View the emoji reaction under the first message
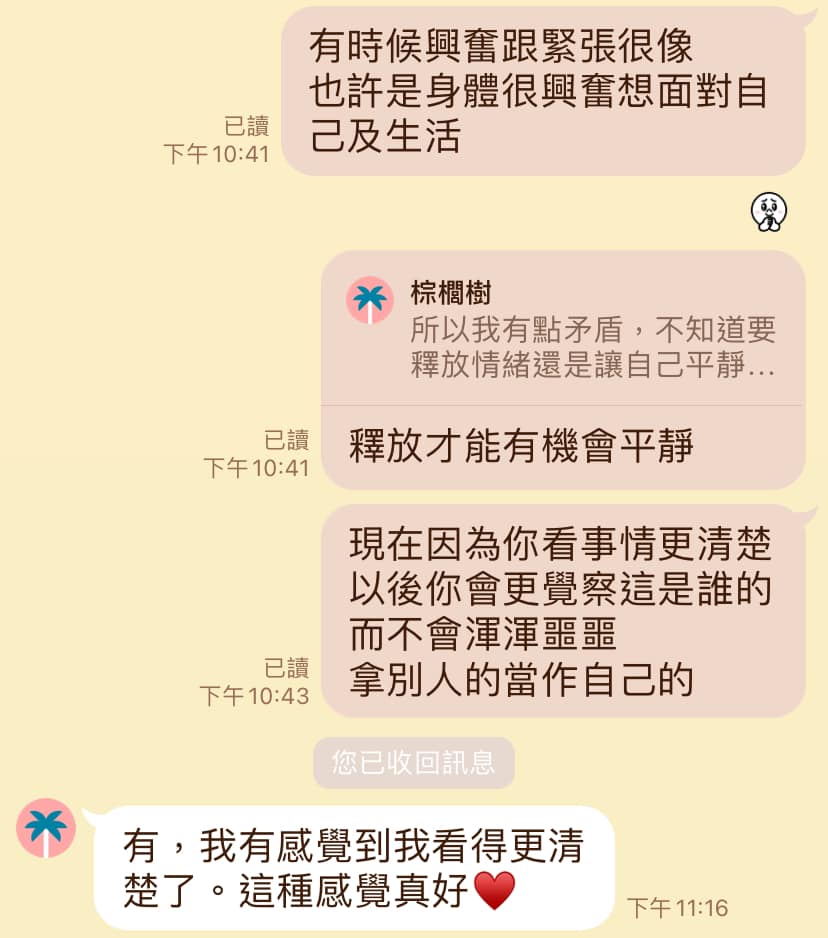Viewport: 828px width, 938px height. 769,210
